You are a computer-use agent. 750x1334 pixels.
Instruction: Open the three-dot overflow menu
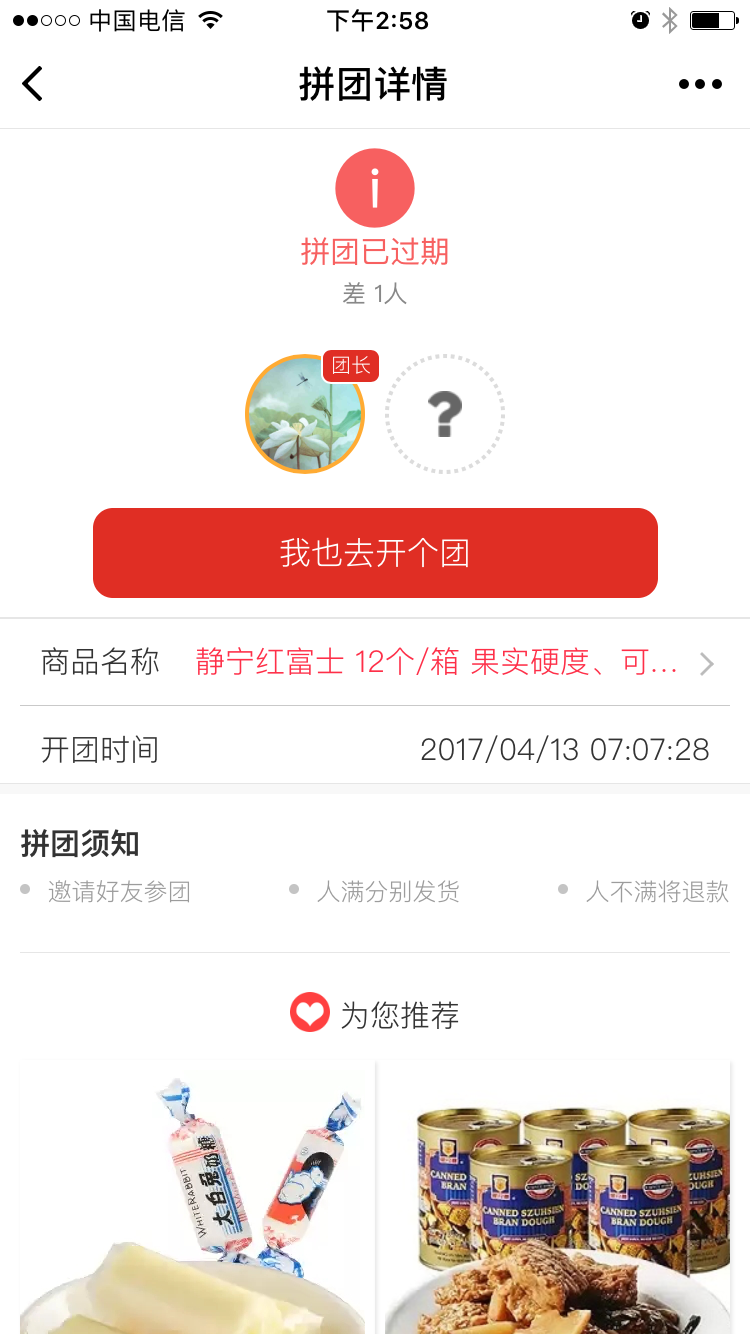pyautogui.click(x=700, y=84)
